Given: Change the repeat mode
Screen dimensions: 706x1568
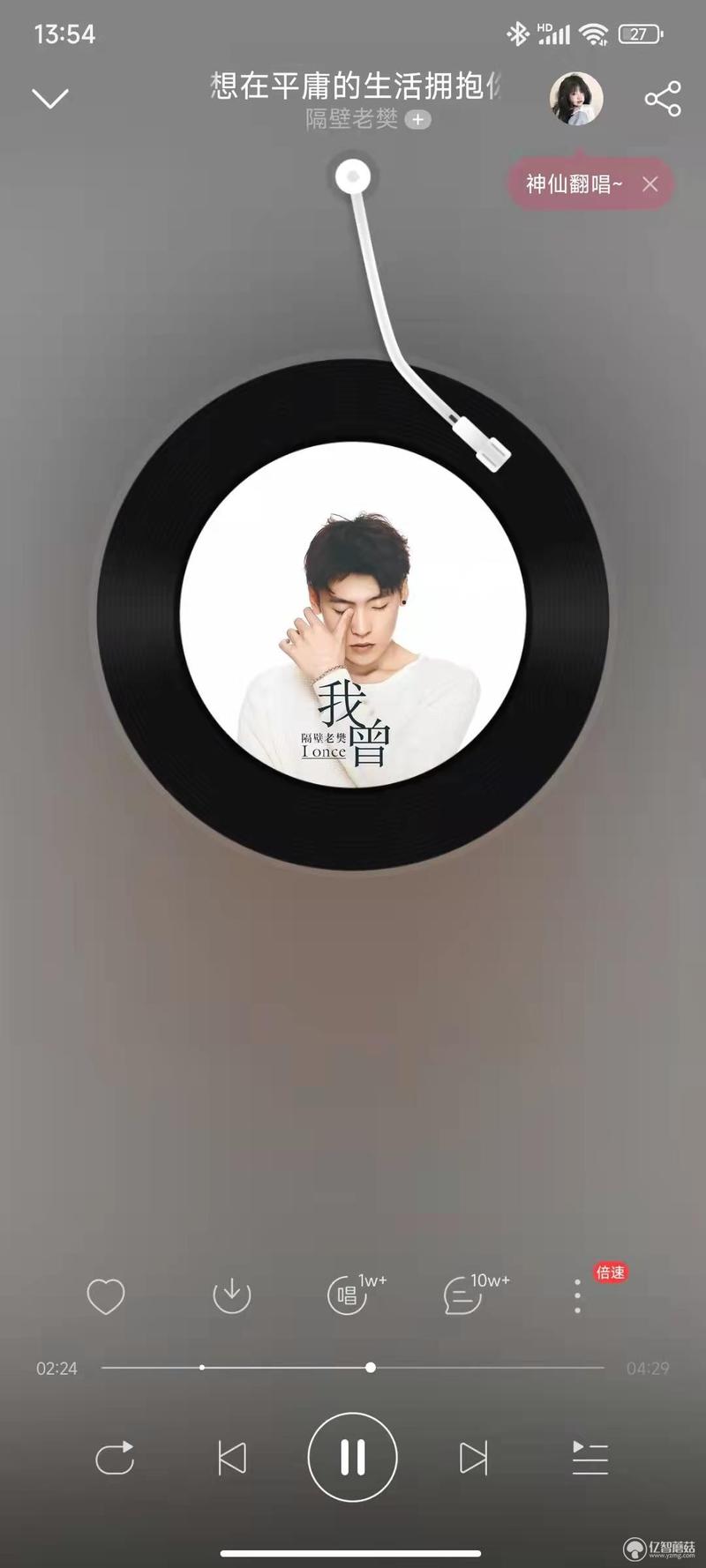Looking at the screenshot, I should tap(115, 1458).
